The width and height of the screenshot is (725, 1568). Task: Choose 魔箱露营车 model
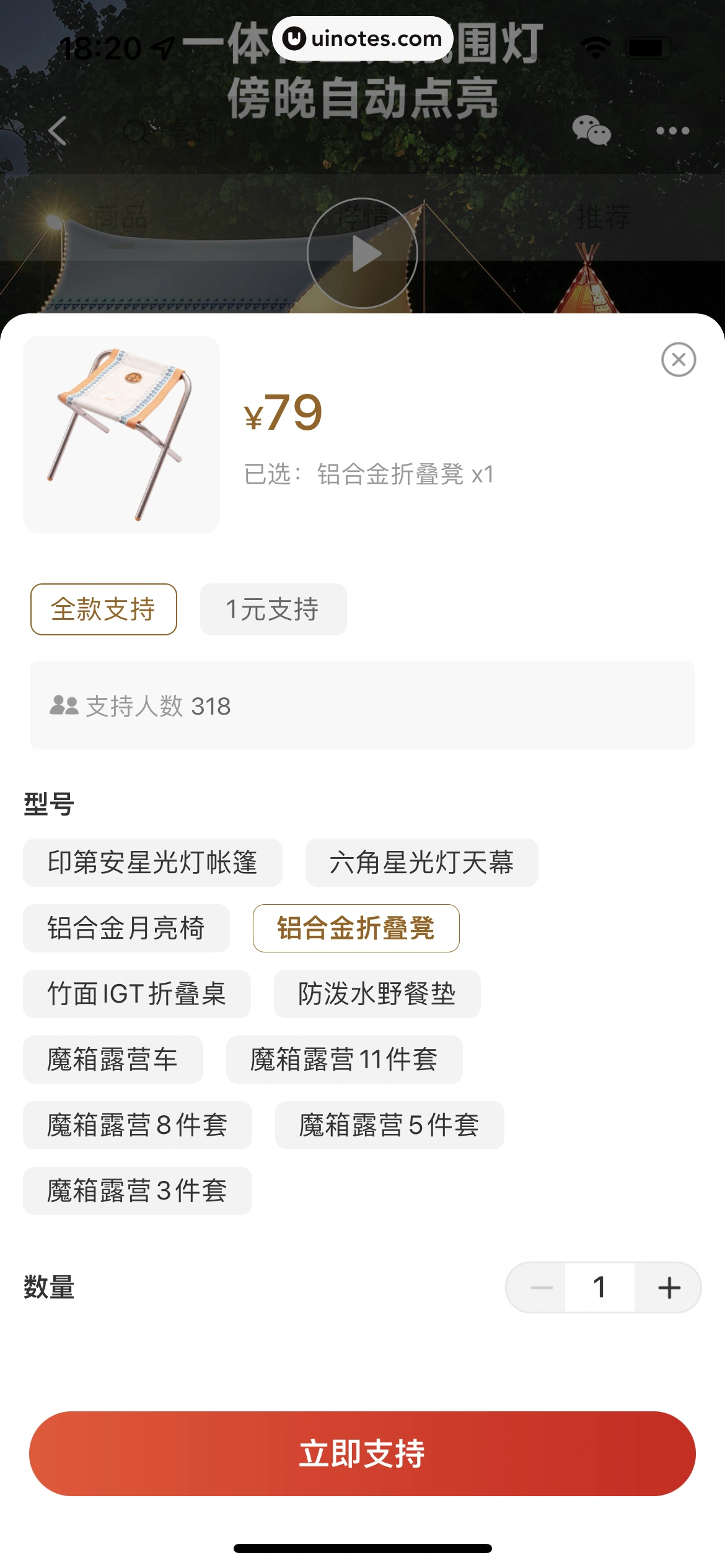point(113,1060)
